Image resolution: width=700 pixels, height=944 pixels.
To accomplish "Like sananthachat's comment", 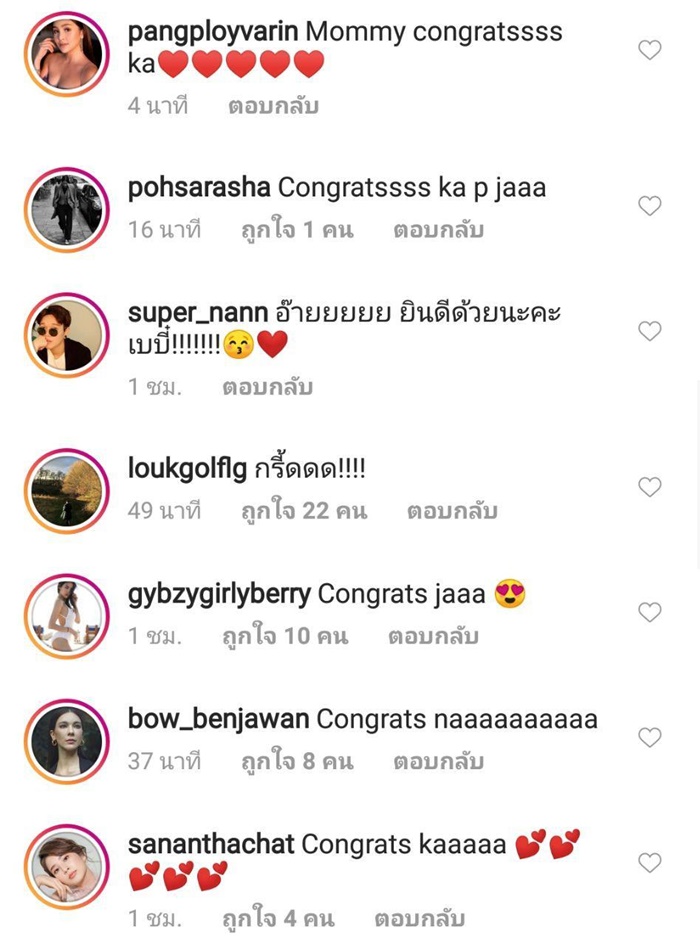I will (x=650, y=862).
